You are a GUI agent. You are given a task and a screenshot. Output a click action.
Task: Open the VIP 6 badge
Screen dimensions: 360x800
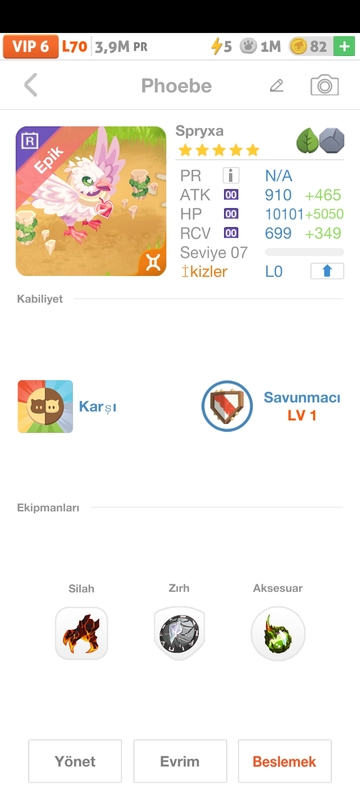(31, 46)
